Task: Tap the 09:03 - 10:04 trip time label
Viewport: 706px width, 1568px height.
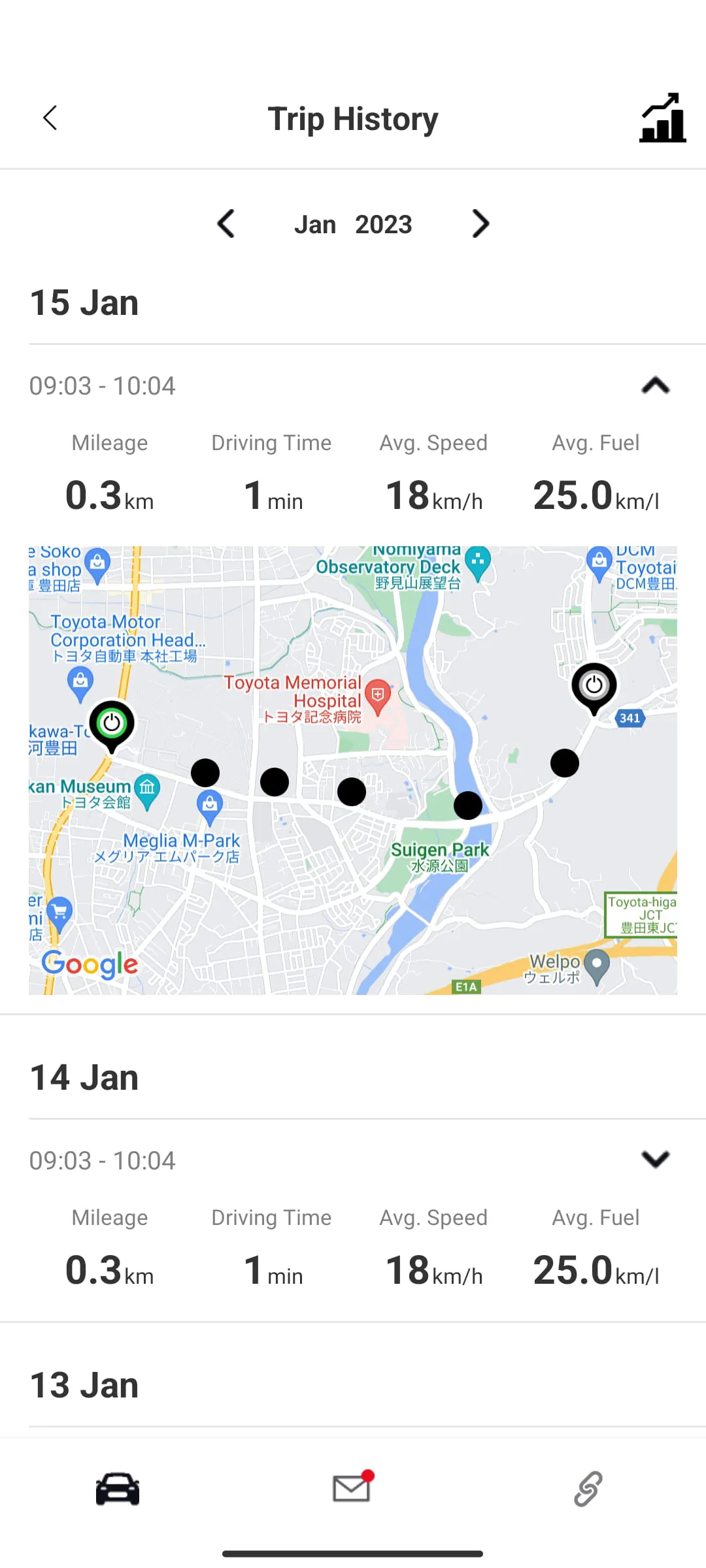Action: (x=103, y=385)
